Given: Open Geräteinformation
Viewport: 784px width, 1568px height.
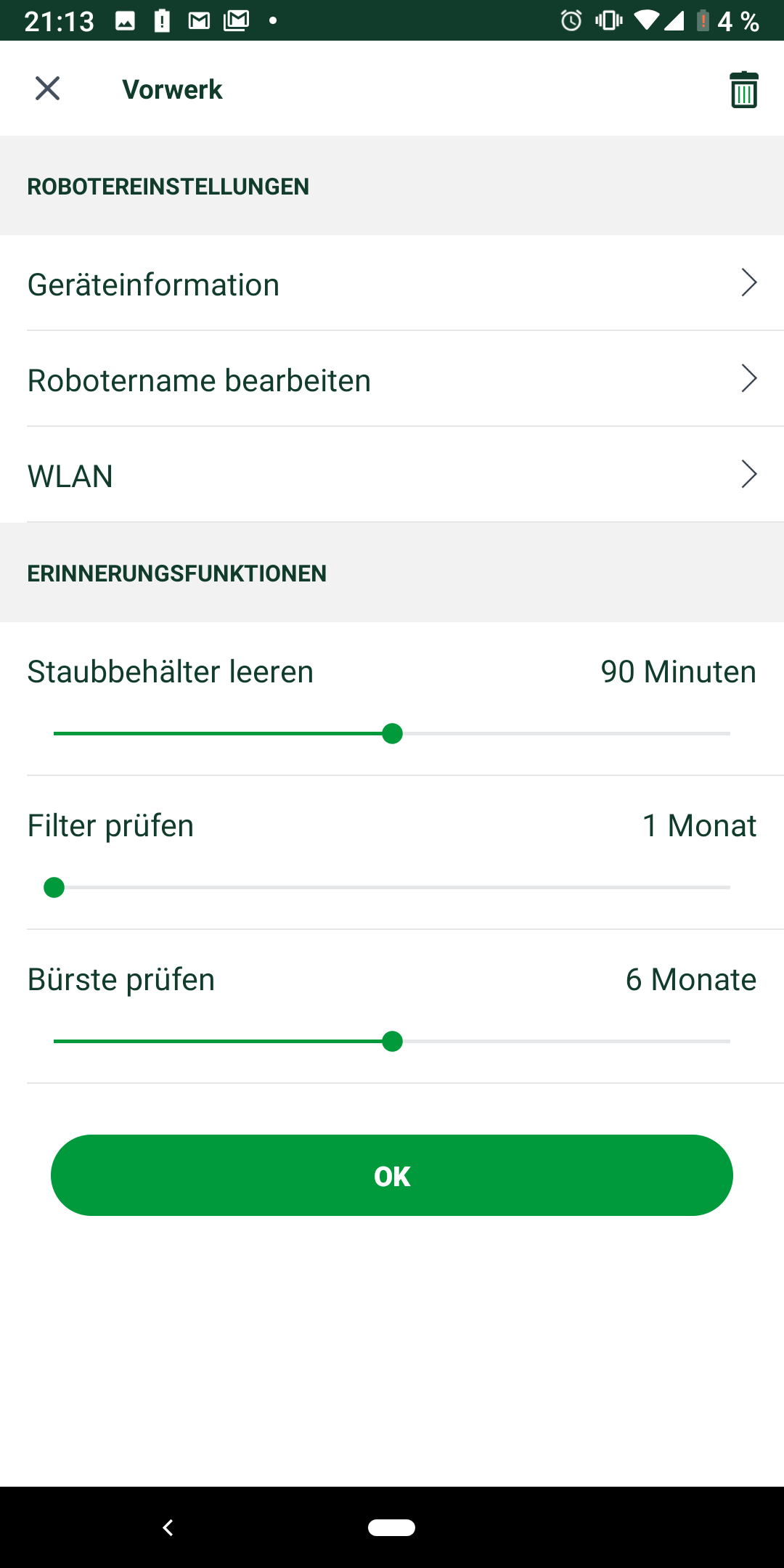Looking at the screenshot, I should point(392,284).
